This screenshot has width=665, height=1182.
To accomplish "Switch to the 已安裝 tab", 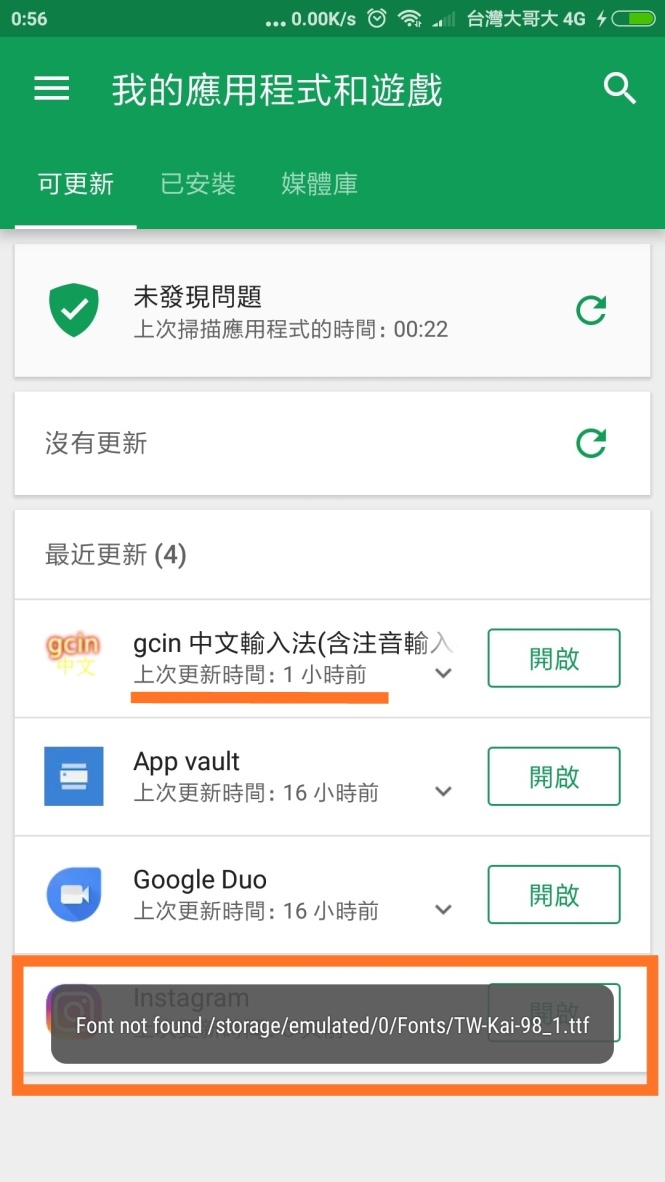I will pyautogui.click(x=198, y=184).
